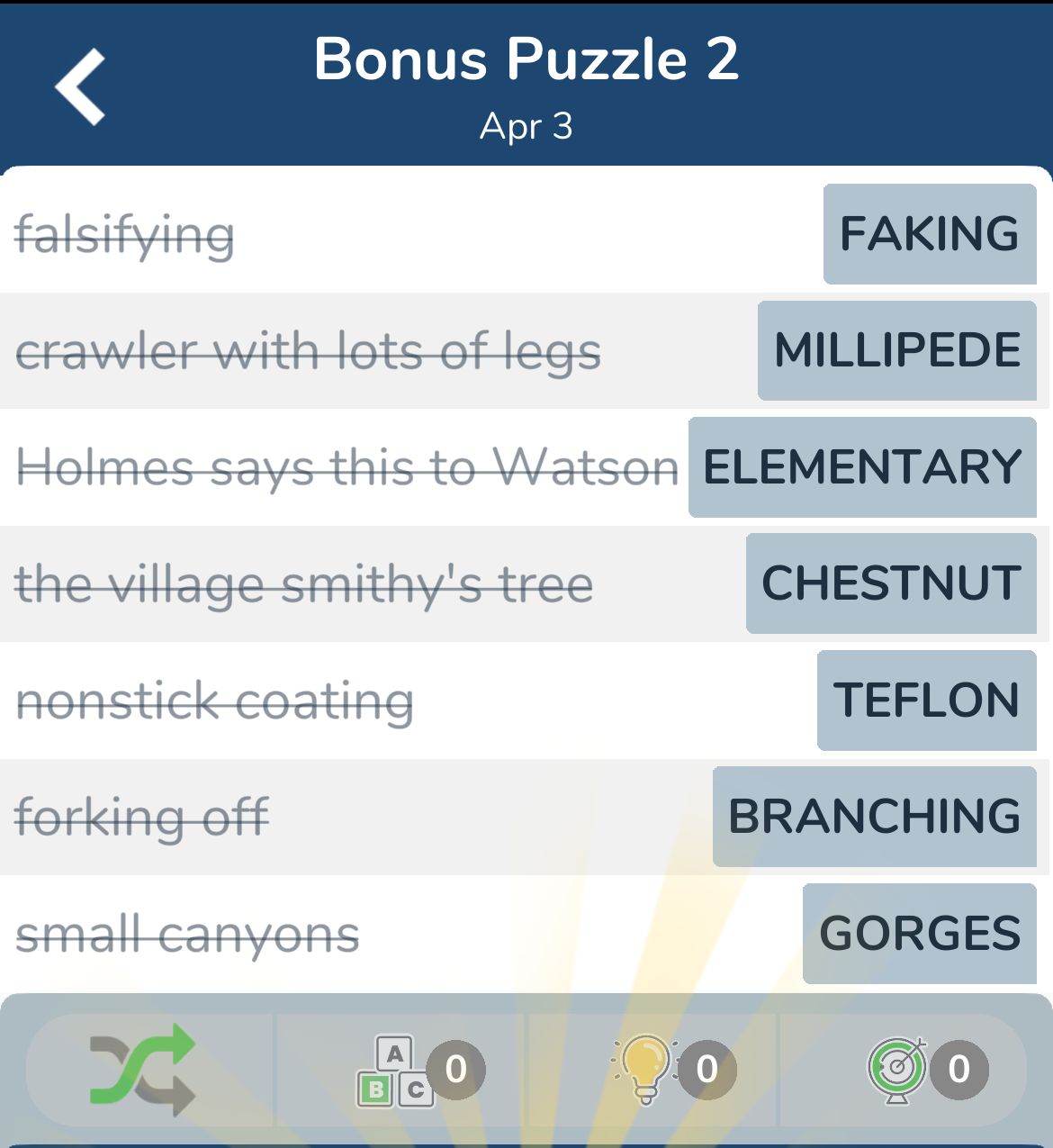
Task: Select the ELEMENTARY answer tile
Action: [862, 467]
